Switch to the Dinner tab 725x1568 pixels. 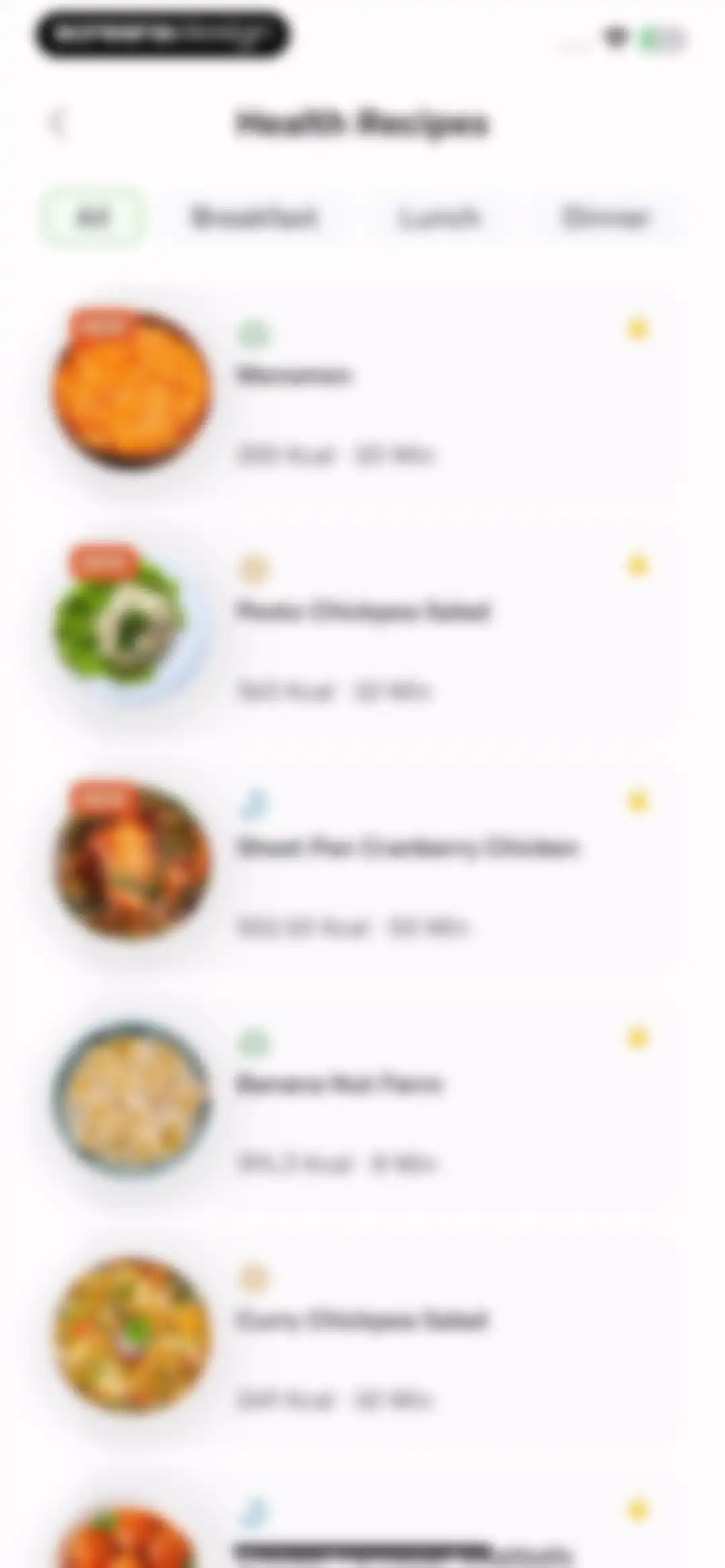tap(606, 217)
